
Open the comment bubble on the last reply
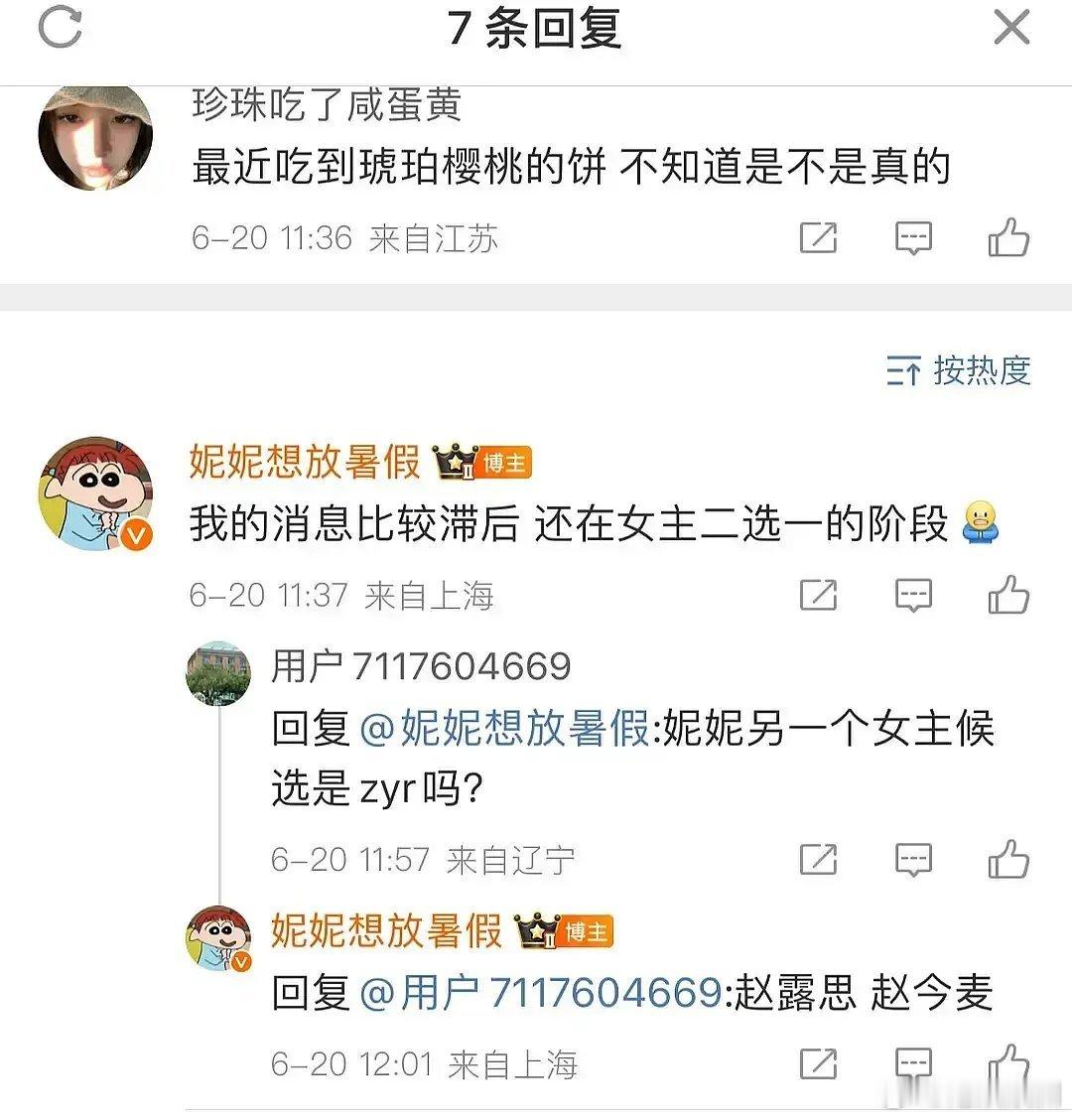pos(913,1062)
